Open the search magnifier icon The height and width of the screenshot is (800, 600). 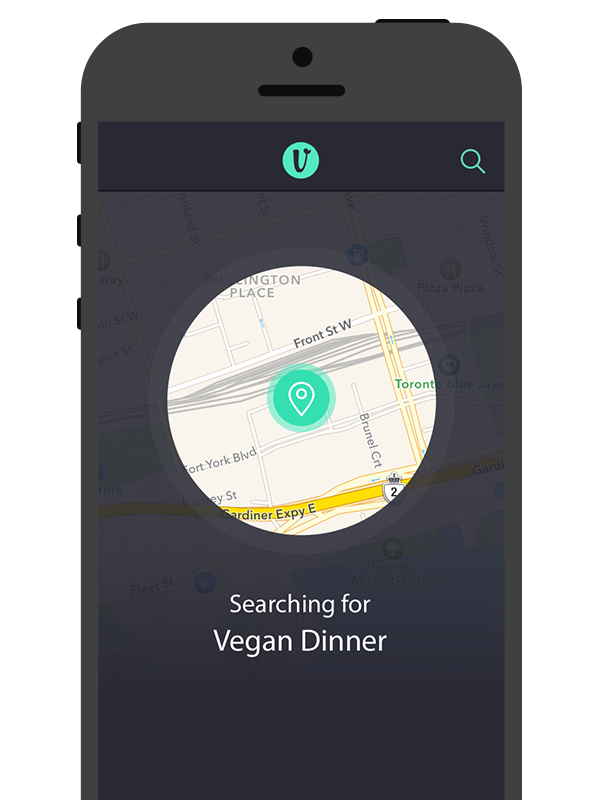[x=472, y=161]
